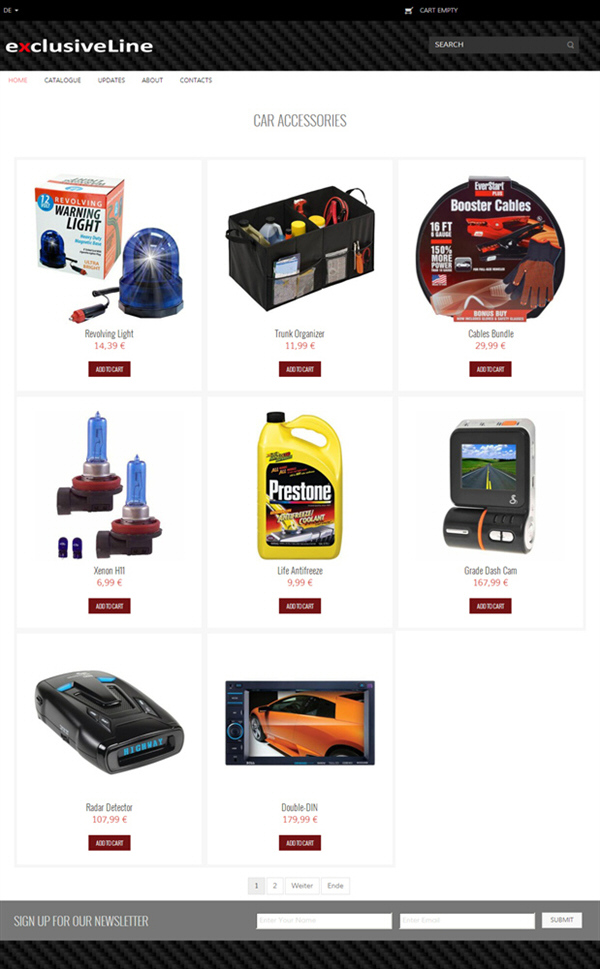Open the Contacts page
This screenshot has height=969, width=600.
(196, 80)
